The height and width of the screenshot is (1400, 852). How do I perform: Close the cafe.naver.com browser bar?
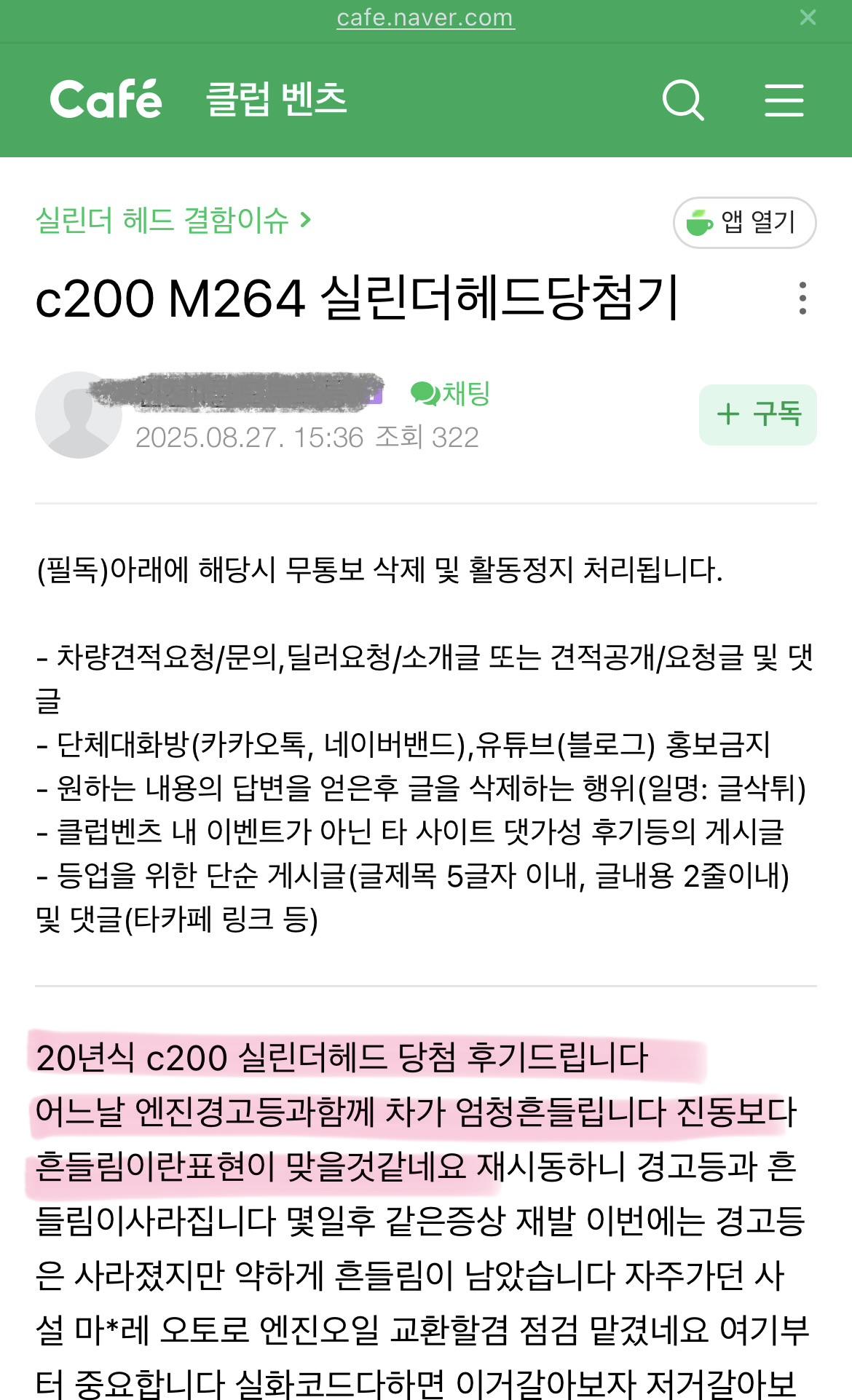[x=808, y=17]
